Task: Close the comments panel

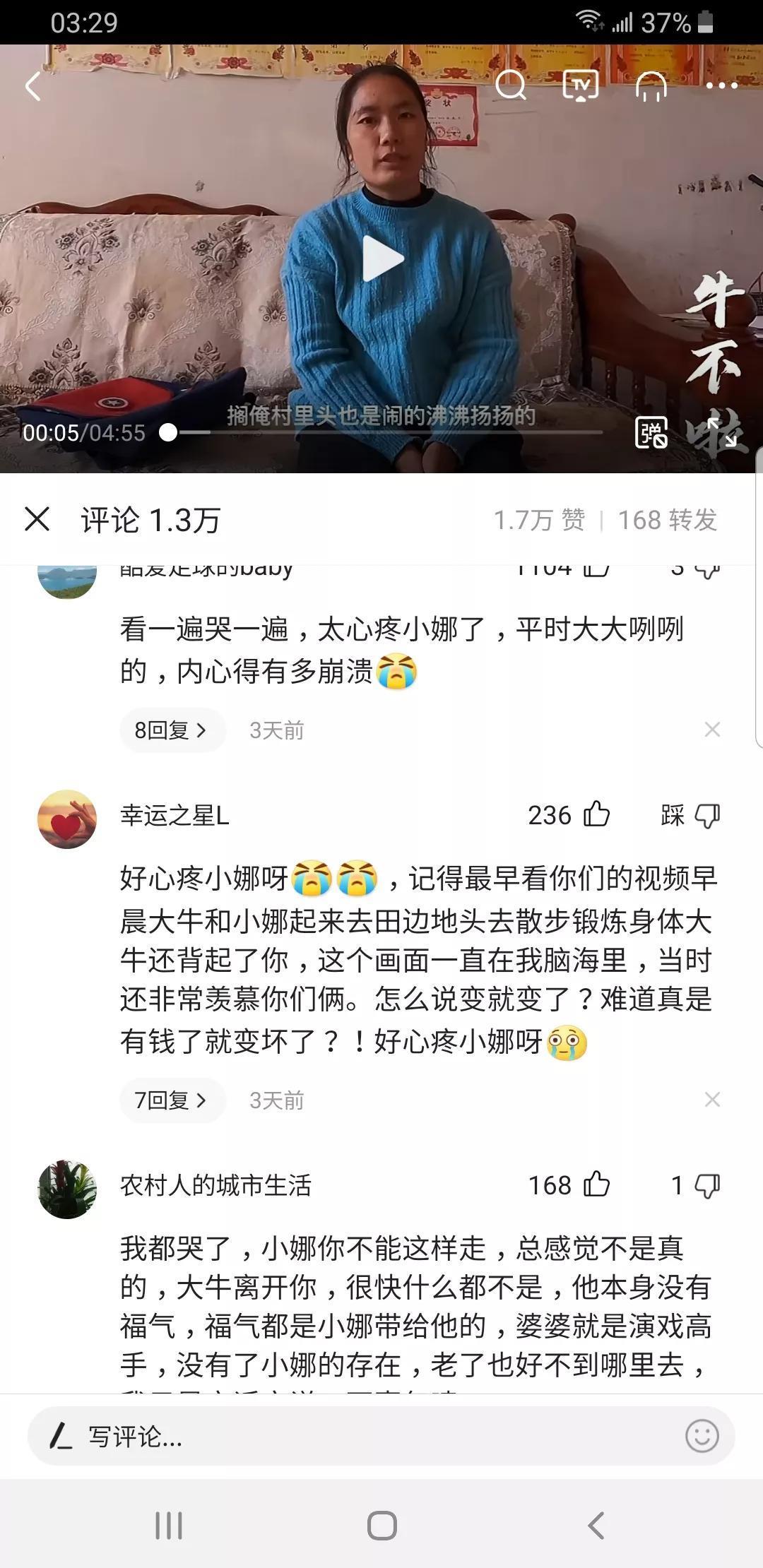Action: 37,519
